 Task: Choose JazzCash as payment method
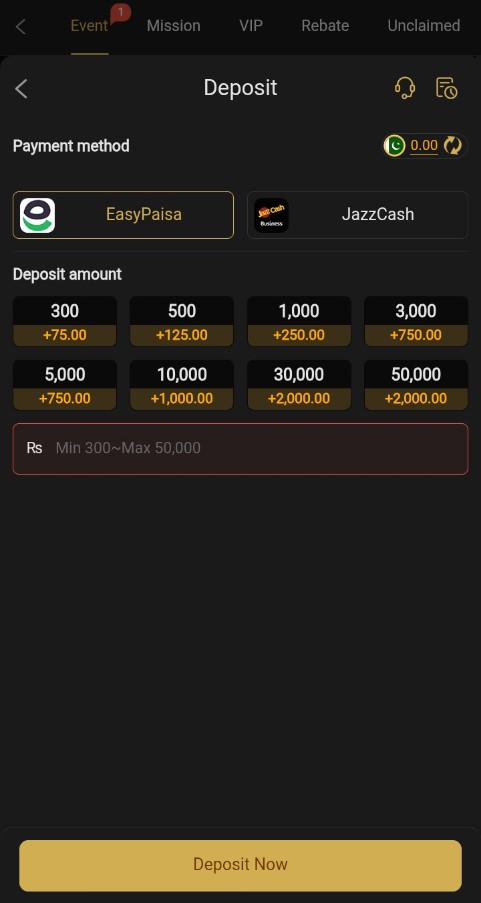(358, 215)
